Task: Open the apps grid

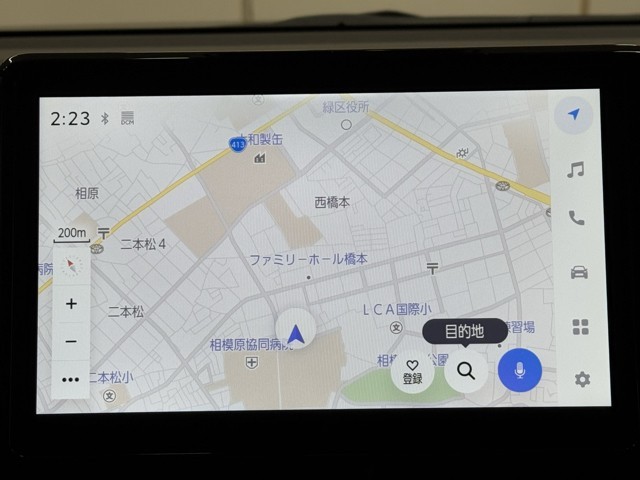Action: pyautogui.click(x=580, y=327)
